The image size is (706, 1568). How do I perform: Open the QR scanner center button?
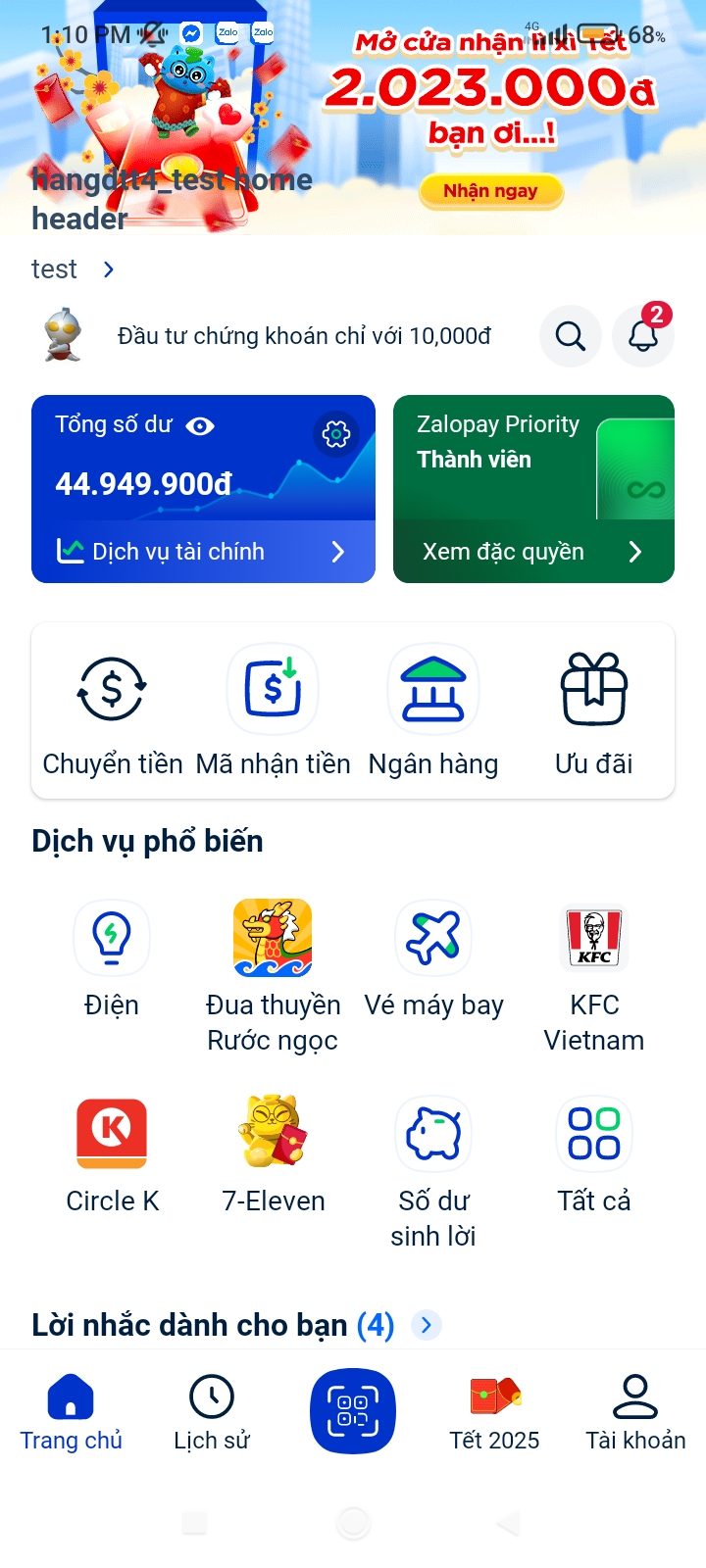[353, 1411]
